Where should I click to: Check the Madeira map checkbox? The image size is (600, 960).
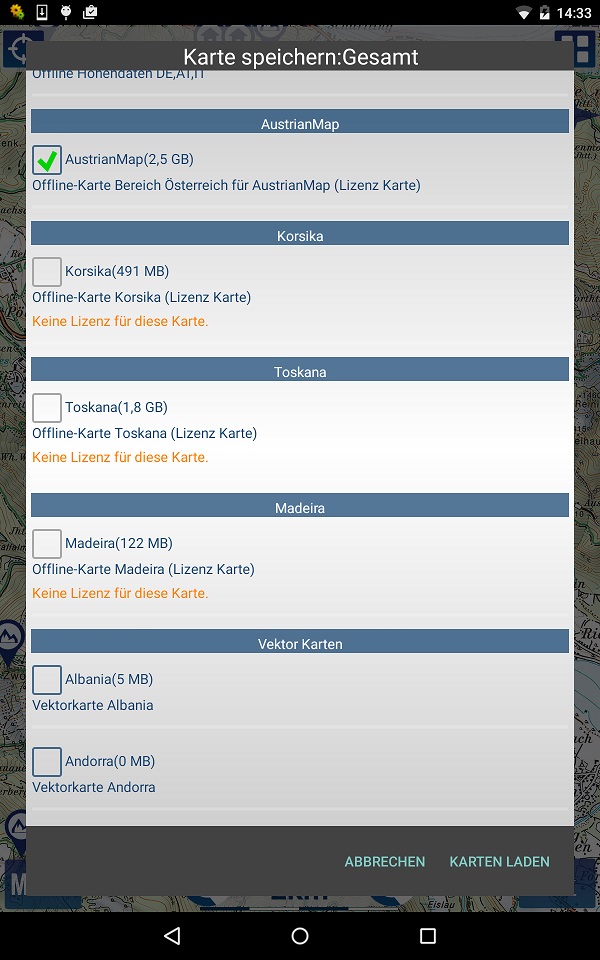47,544
